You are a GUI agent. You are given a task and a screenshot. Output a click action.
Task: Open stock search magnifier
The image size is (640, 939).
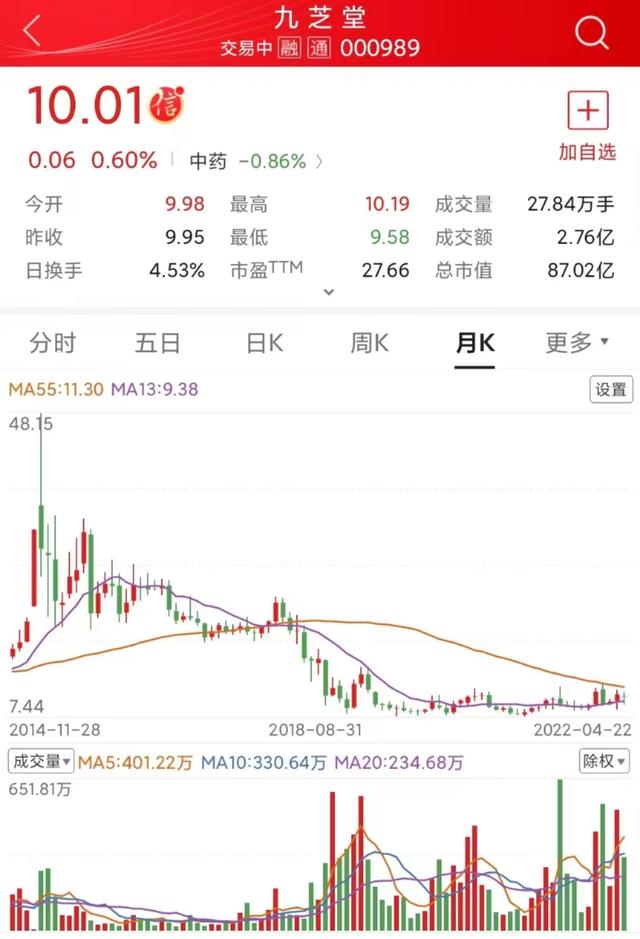click(x=592, y=33)
